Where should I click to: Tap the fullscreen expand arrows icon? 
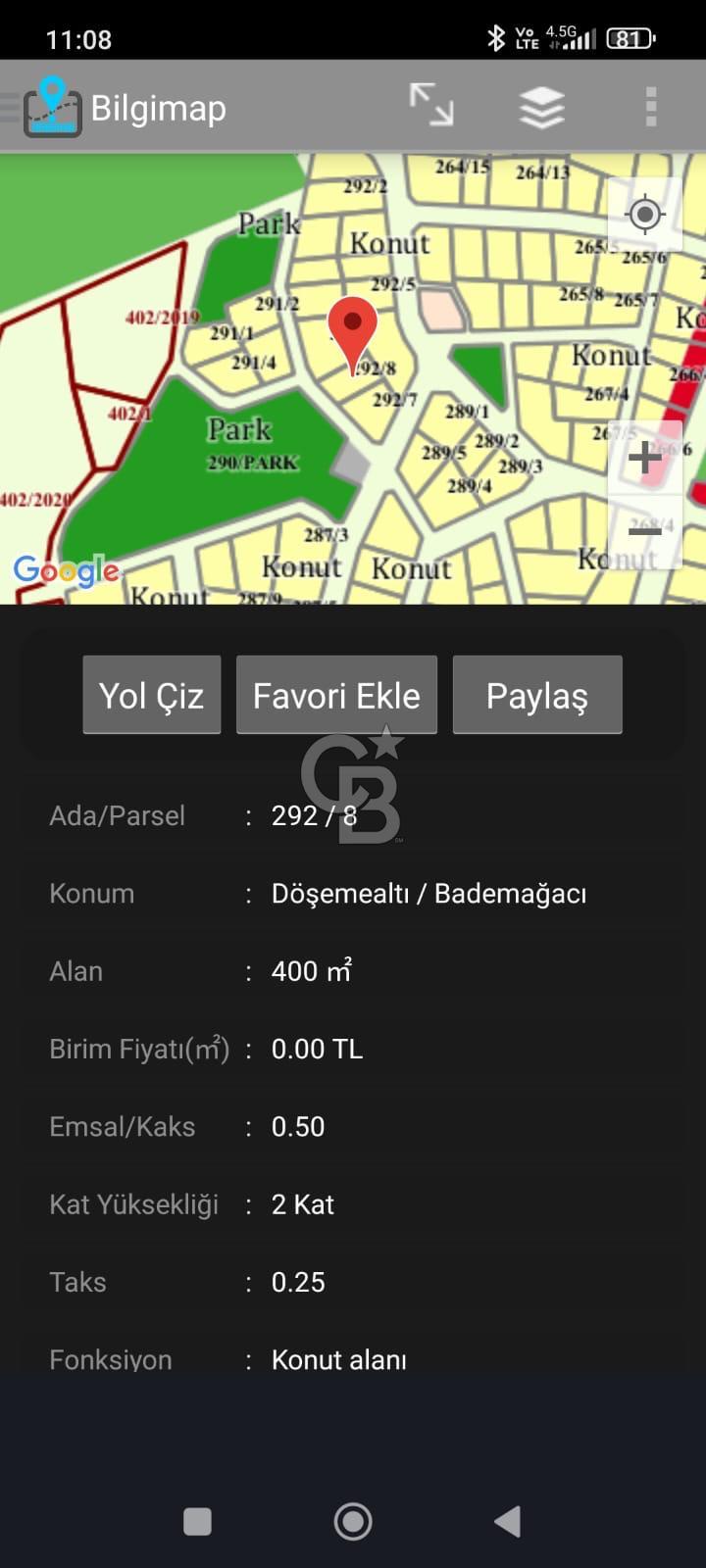[x=432, y=104]
